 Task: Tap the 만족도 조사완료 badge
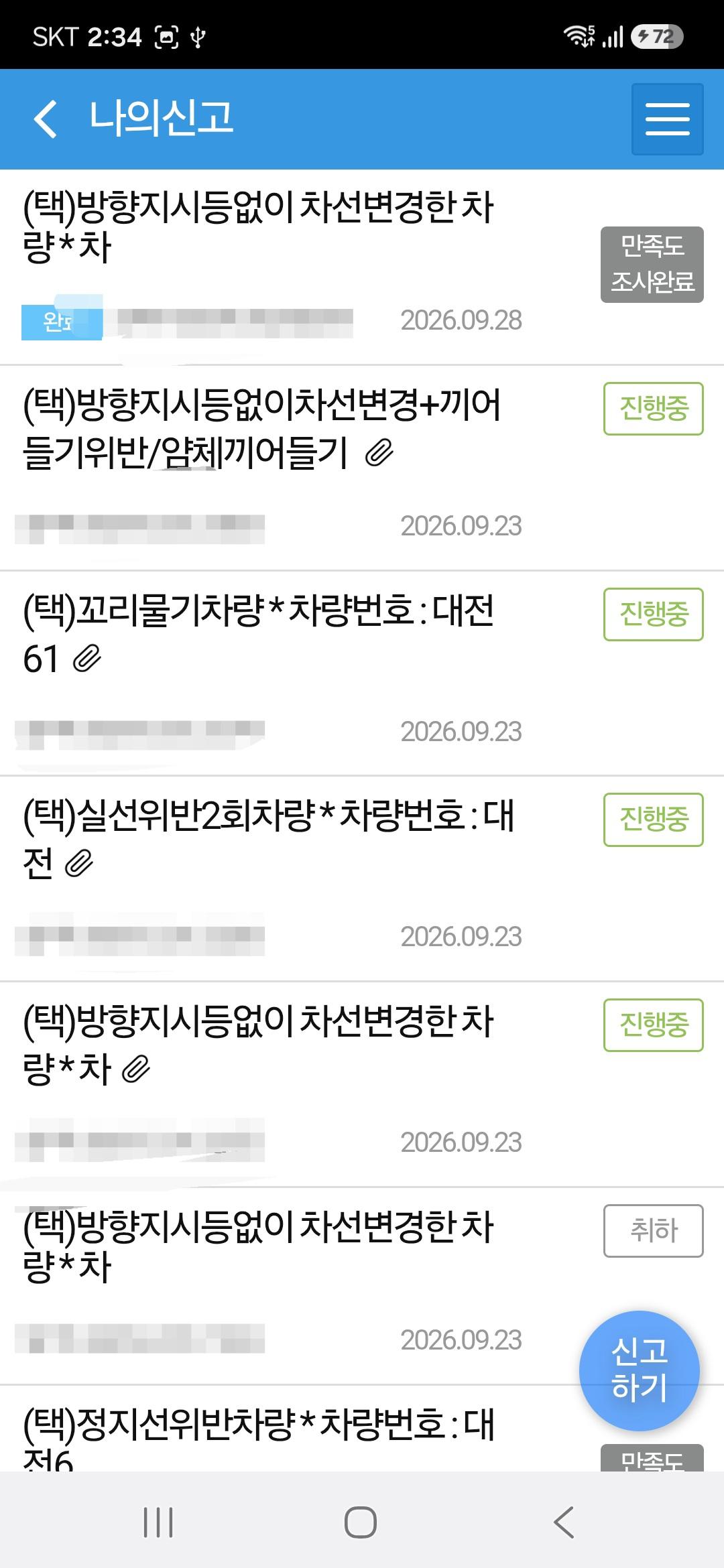(x=652, y=265)
